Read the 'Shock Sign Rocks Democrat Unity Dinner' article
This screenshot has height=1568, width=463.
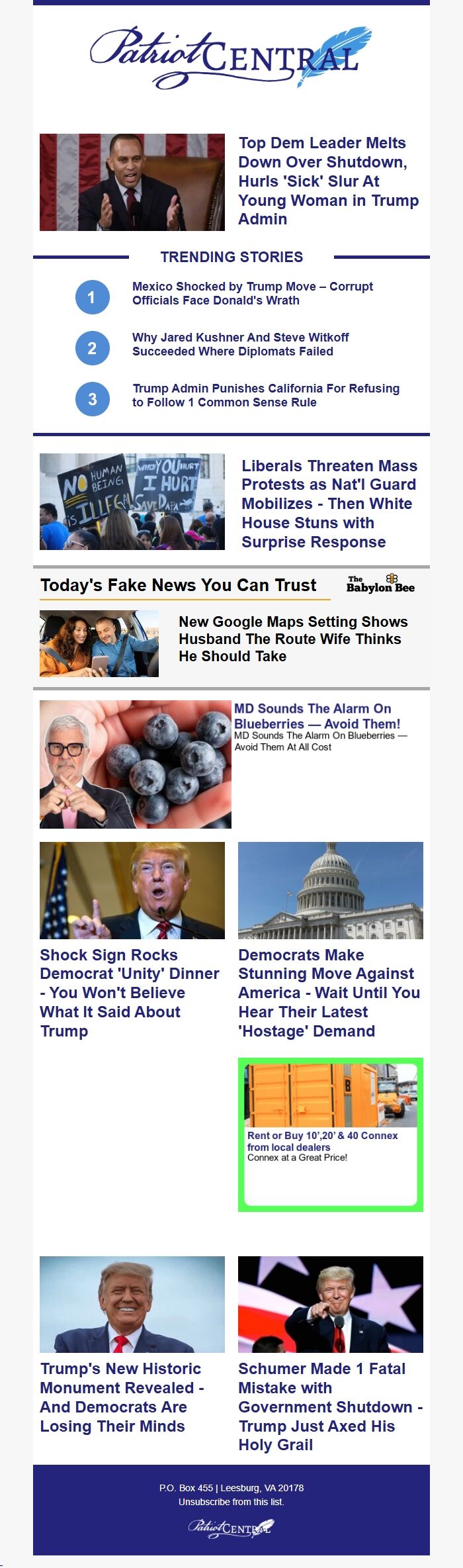pyautogui.click(x=129, y=993)
